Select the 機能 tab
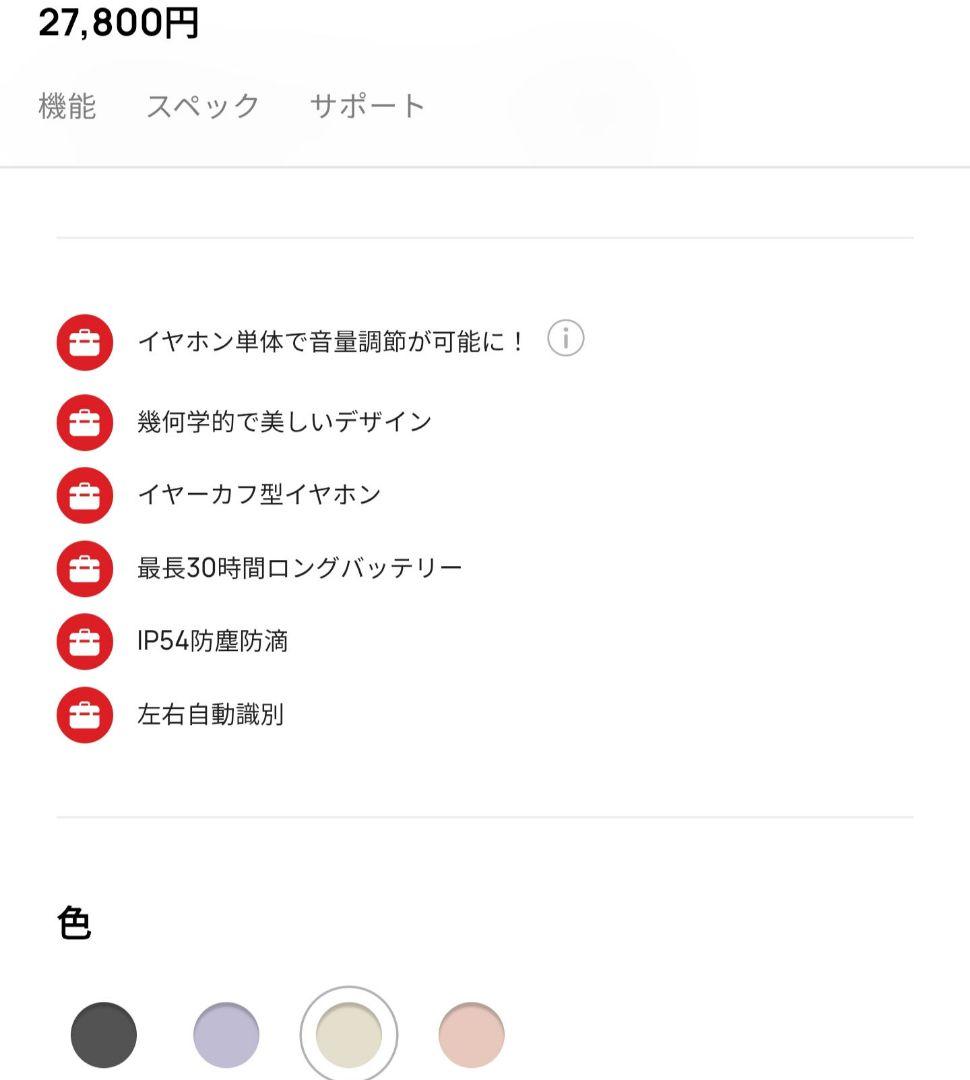The height and width of the screenshot is (1080, 970). [65, 104]
